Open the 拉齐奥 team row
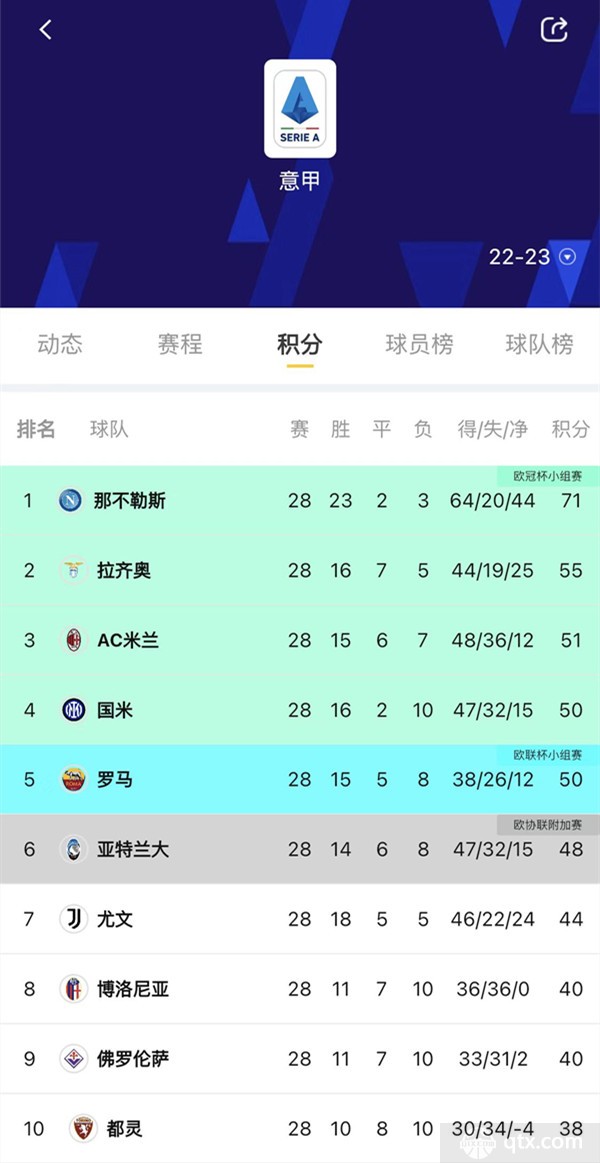 [x=300, y=570]
